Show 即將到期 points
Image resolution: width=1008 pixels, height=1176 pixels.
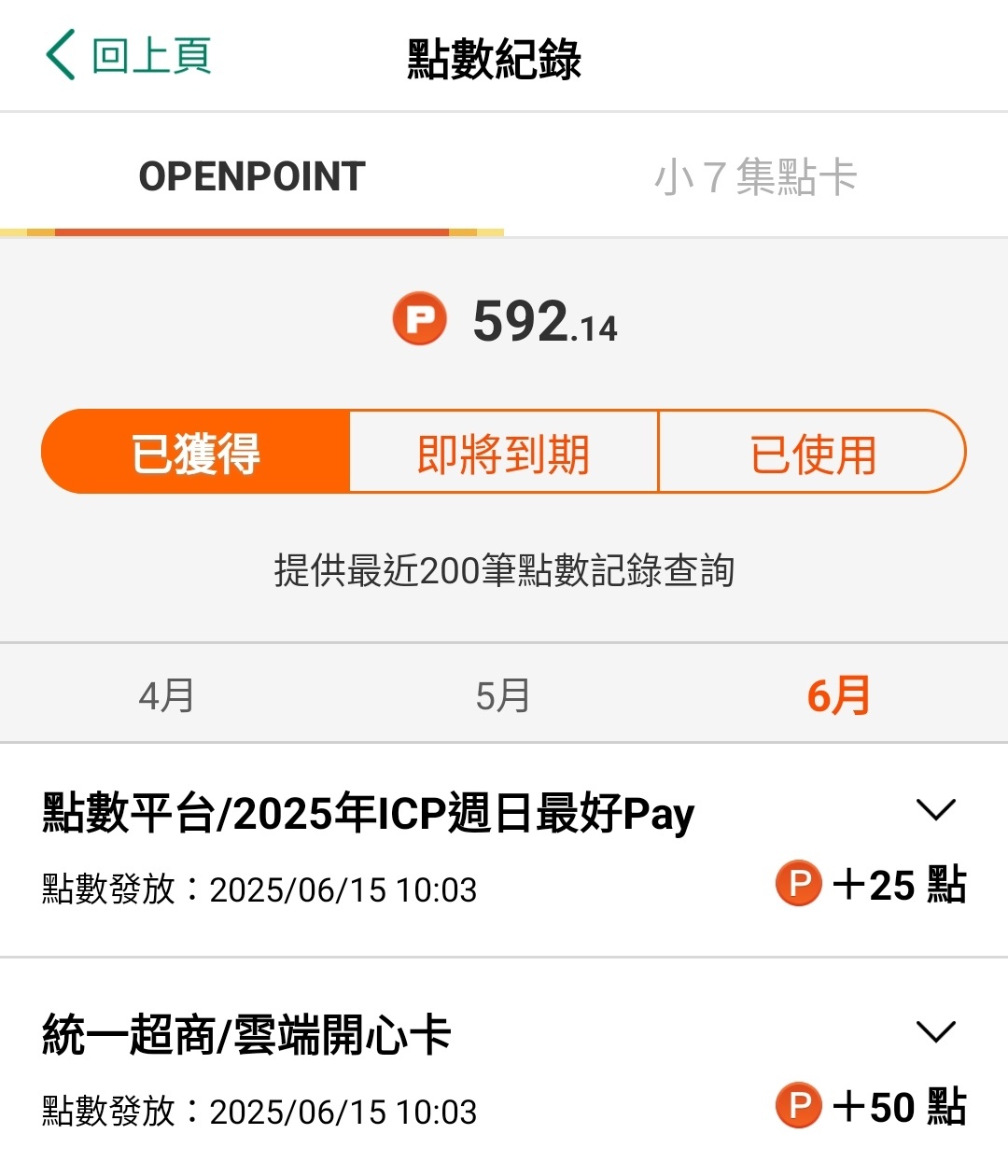(x=503, y=453)
